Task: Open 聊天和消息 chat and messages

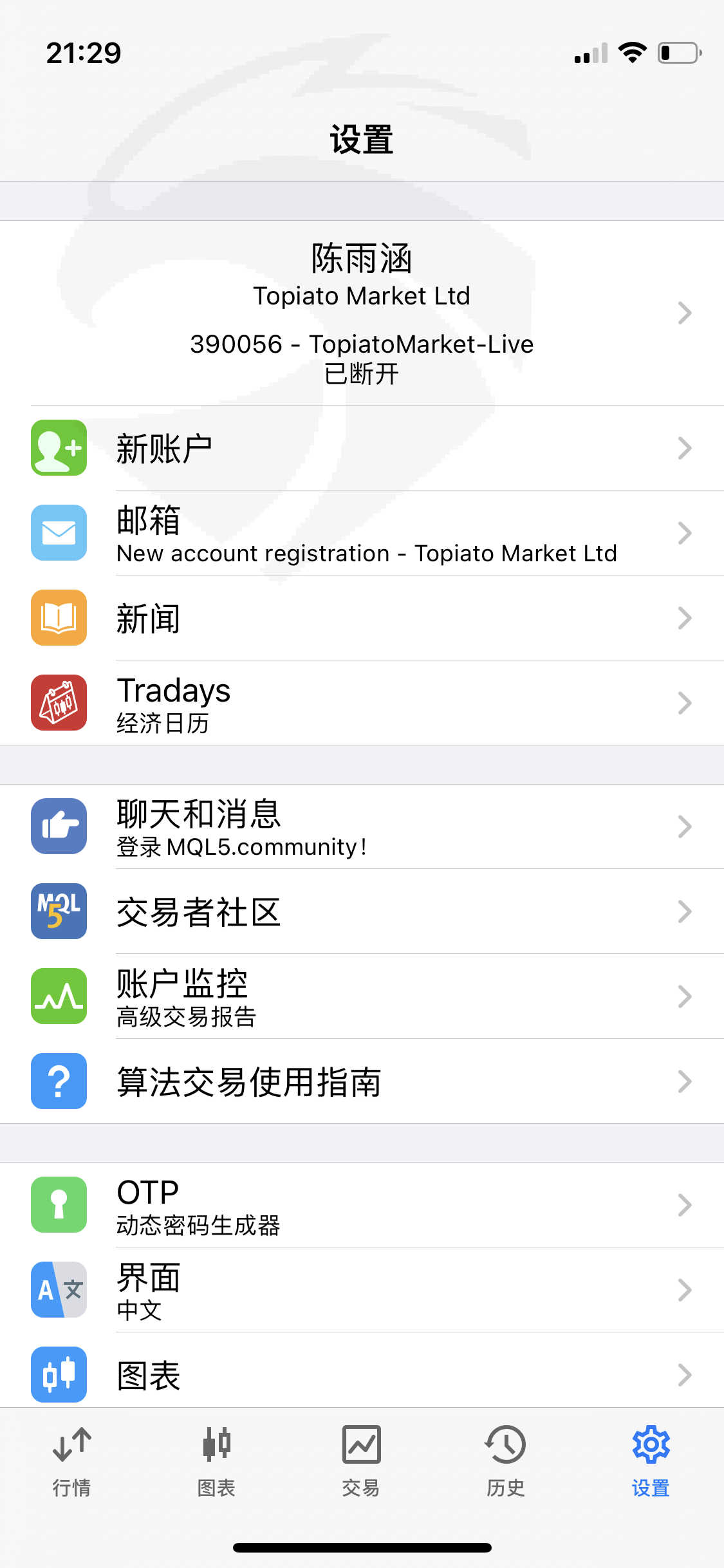Action: click(x=362, y=826)
